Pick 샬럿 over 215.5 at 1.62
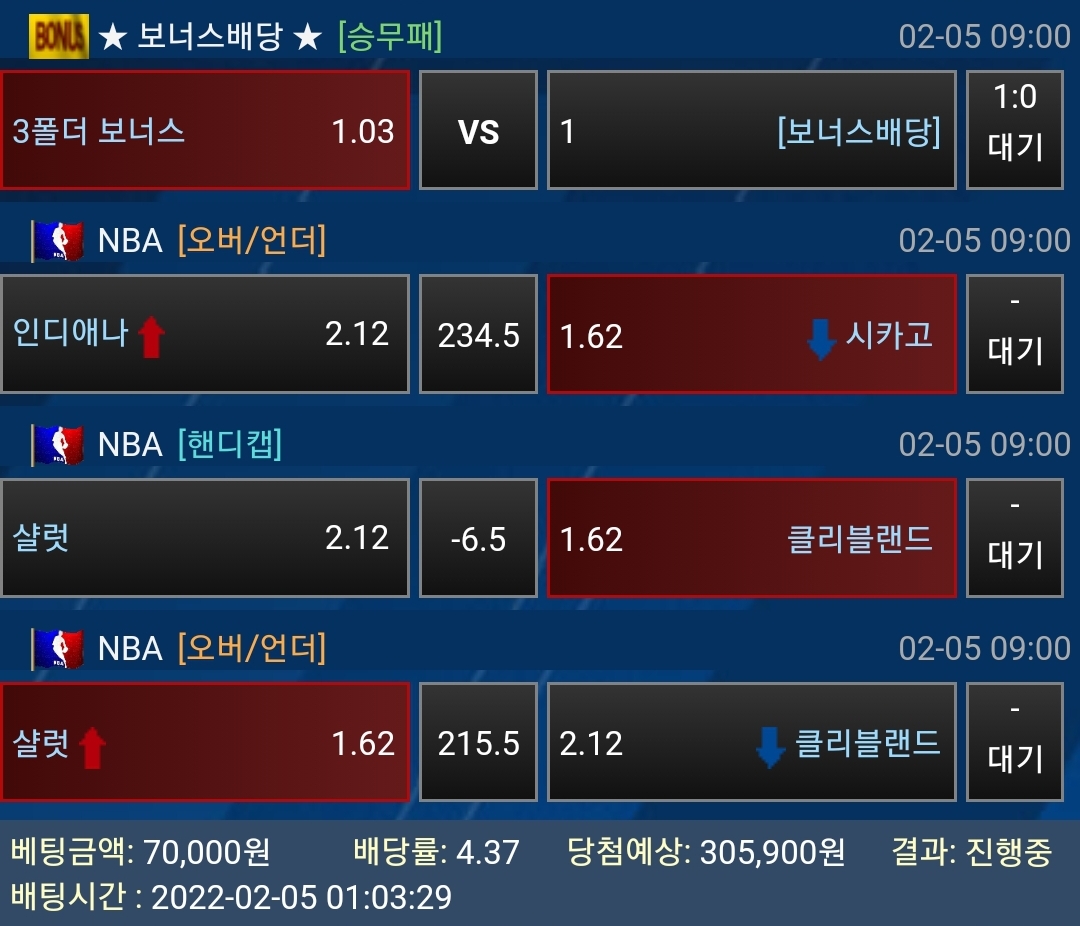1080x926 pixels. tap(205, 742)
